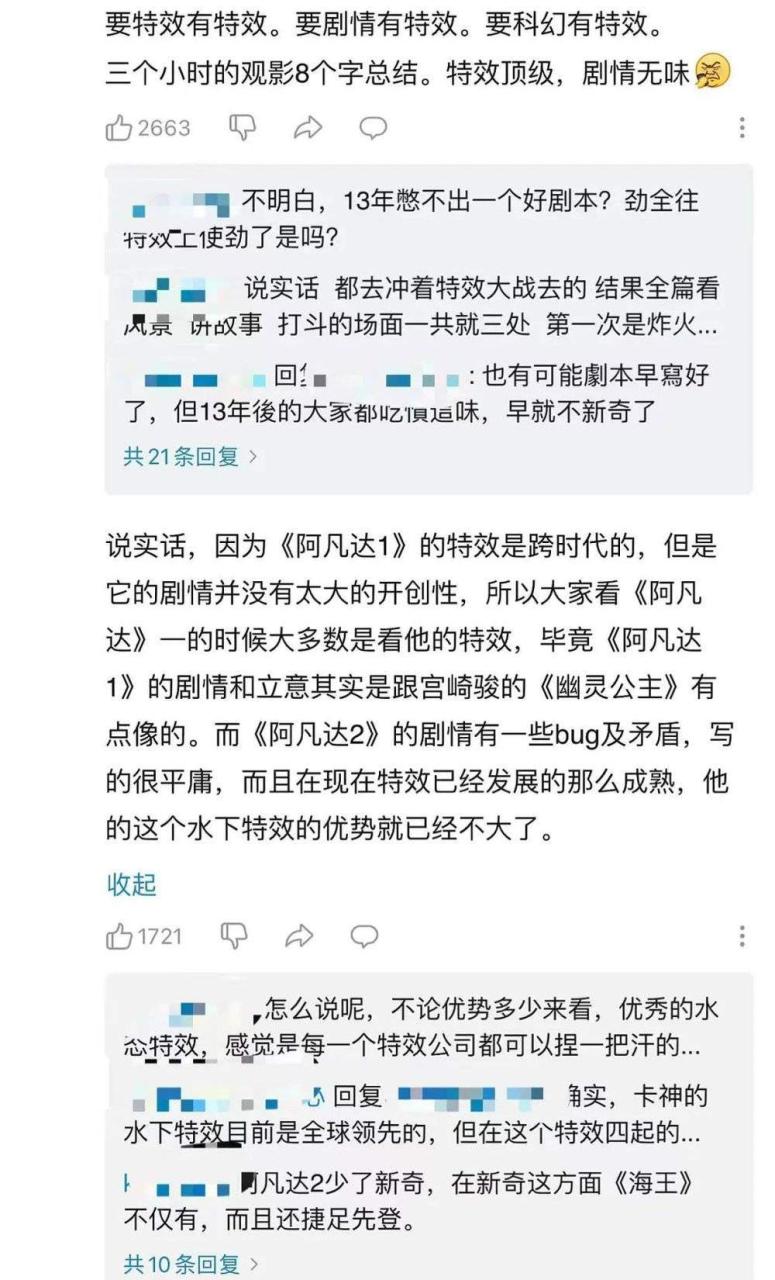Open overflow menu beside the 2663-like comment
Screen dimensions: 775x1280
point(742,128)
